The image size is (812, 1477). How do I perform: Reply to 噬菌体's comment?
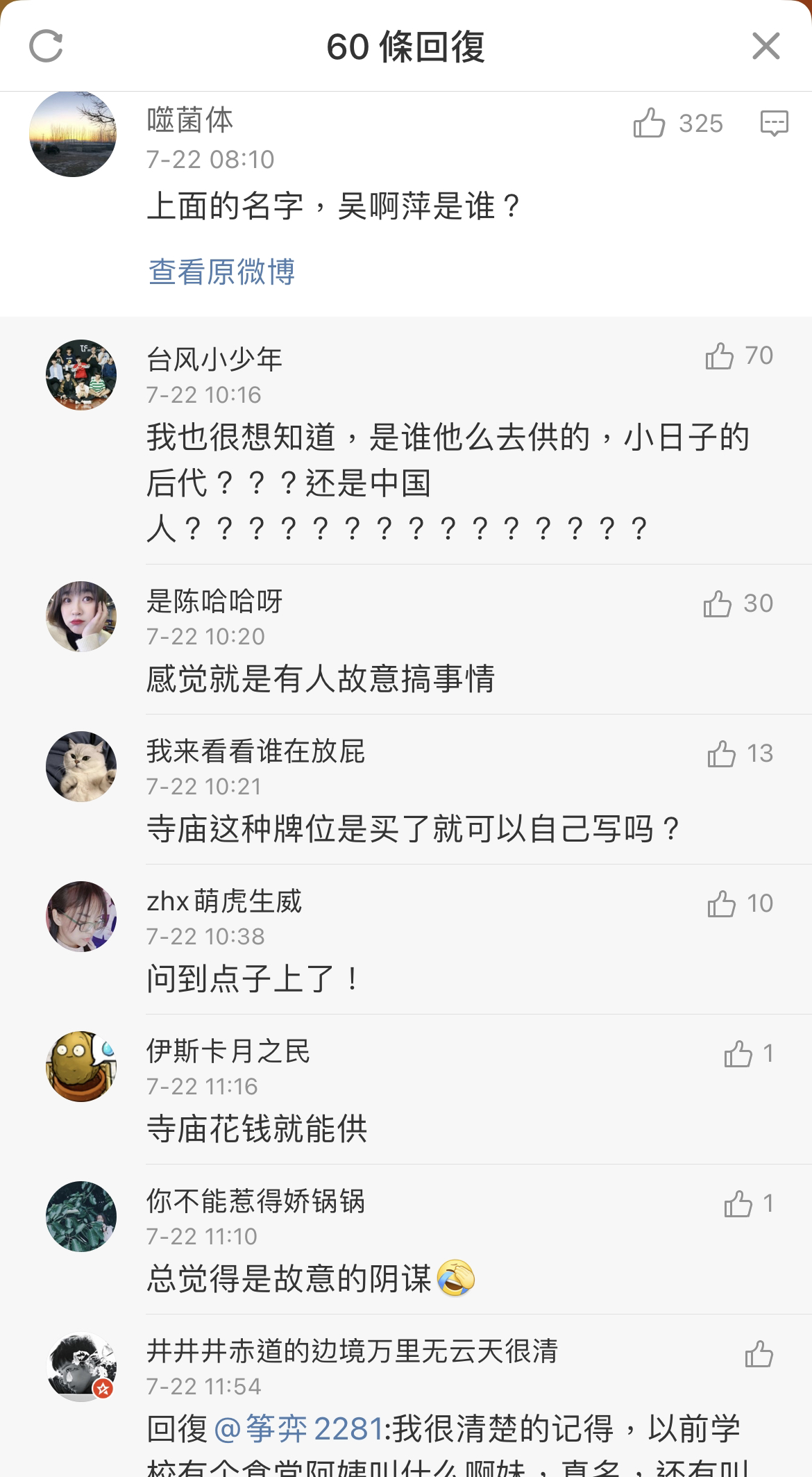774,124
